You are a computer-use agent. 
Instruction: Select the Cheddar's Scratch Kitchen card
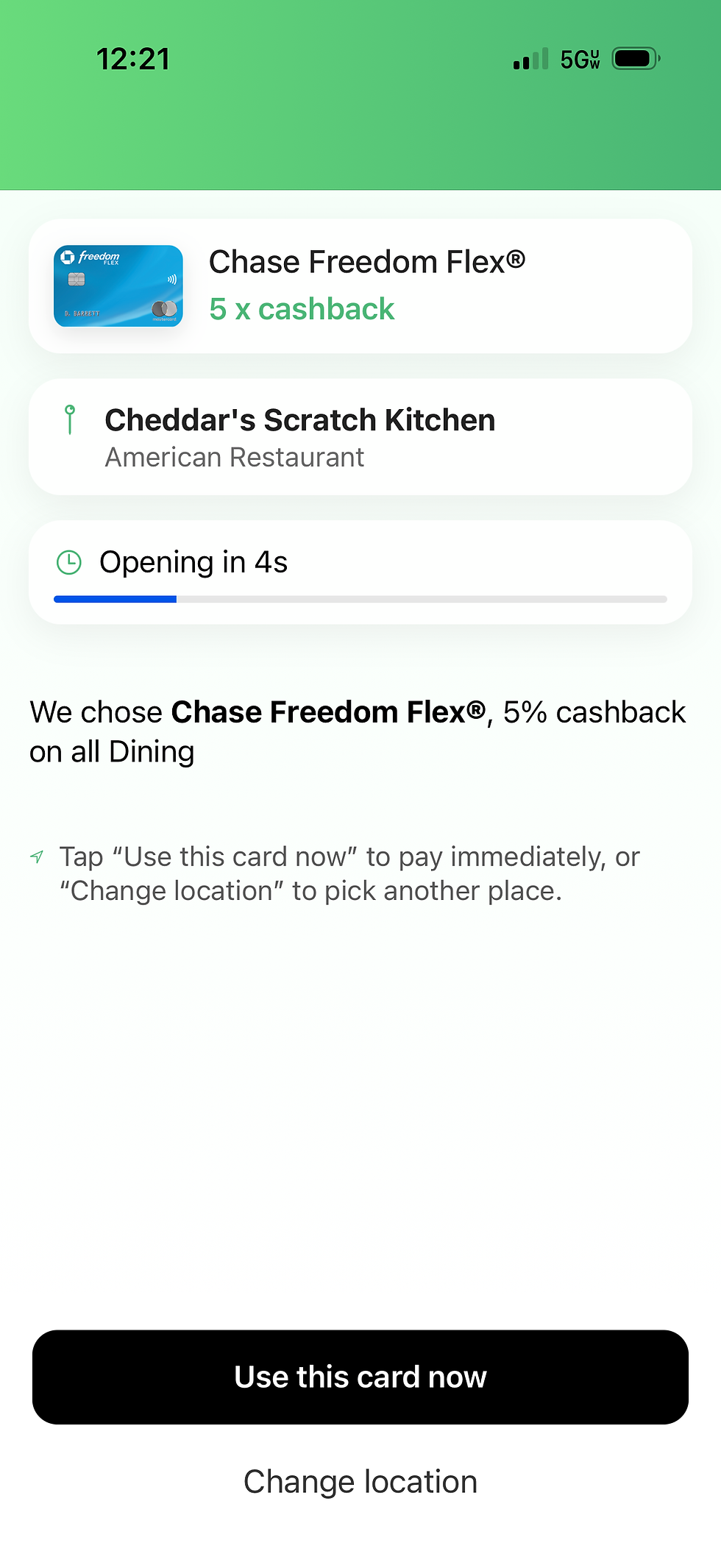(x=360, y=436)
